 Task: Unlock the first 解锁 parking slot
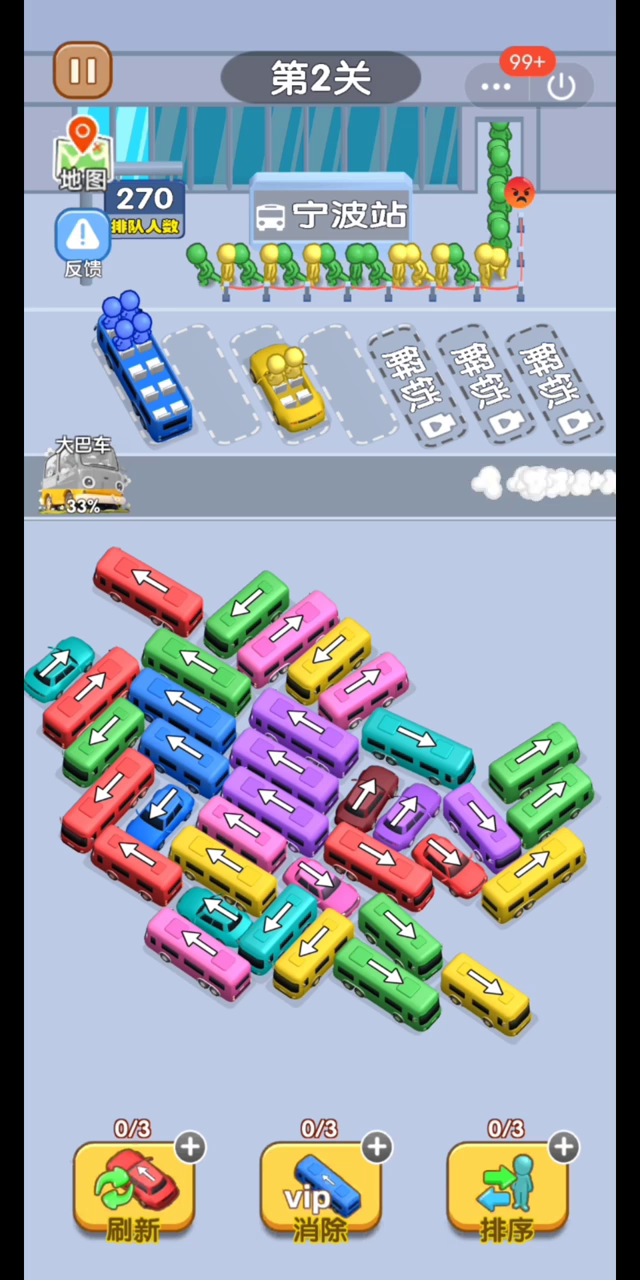click(412, 384)
